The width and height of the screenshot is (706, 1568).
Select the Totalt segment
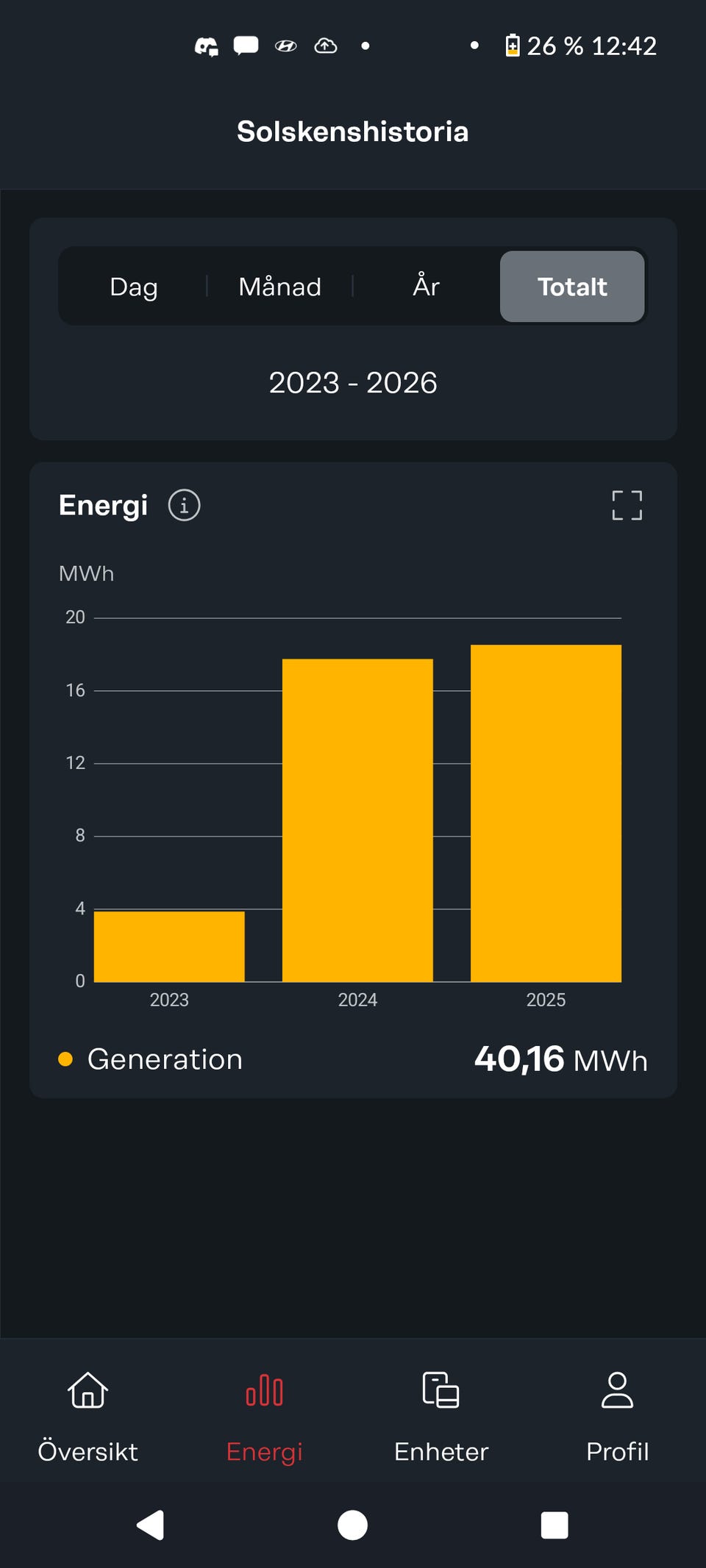point(572,287)
